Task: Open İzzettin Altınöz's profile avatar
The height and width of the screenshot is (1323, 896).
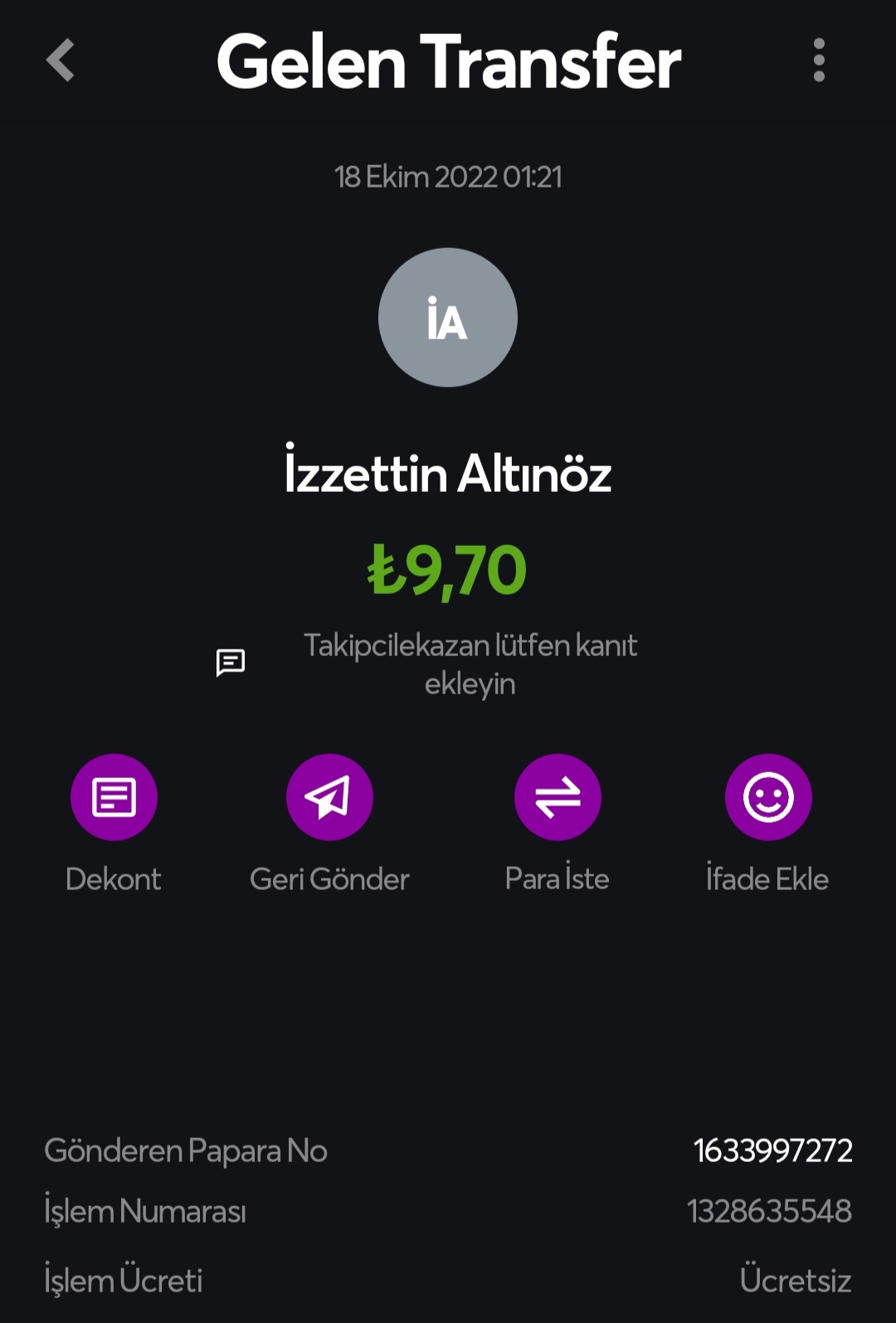Action: tap(448, 318)
